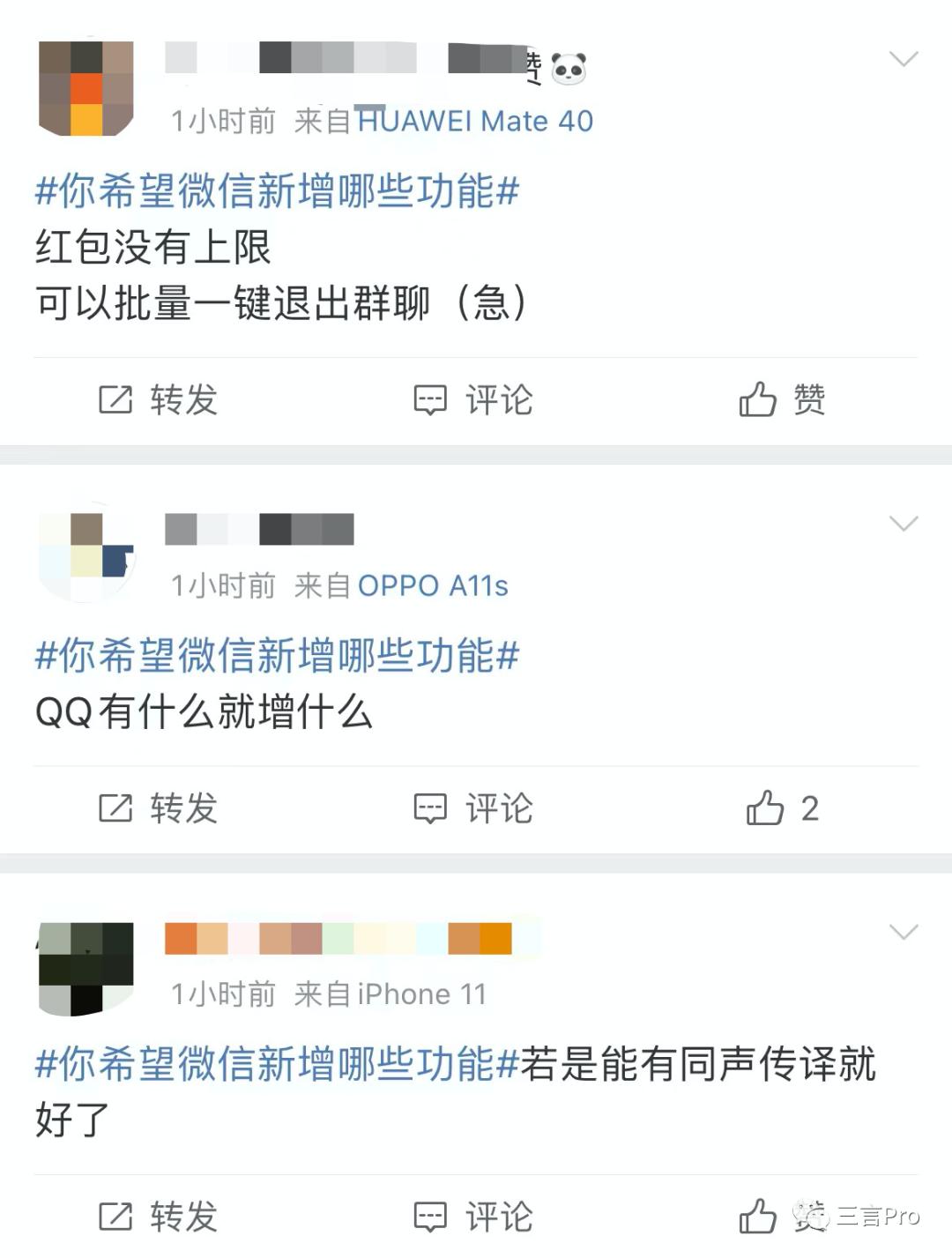Repost the 同声传译 post
952x1258 pixels.
tap(157, 1217)
